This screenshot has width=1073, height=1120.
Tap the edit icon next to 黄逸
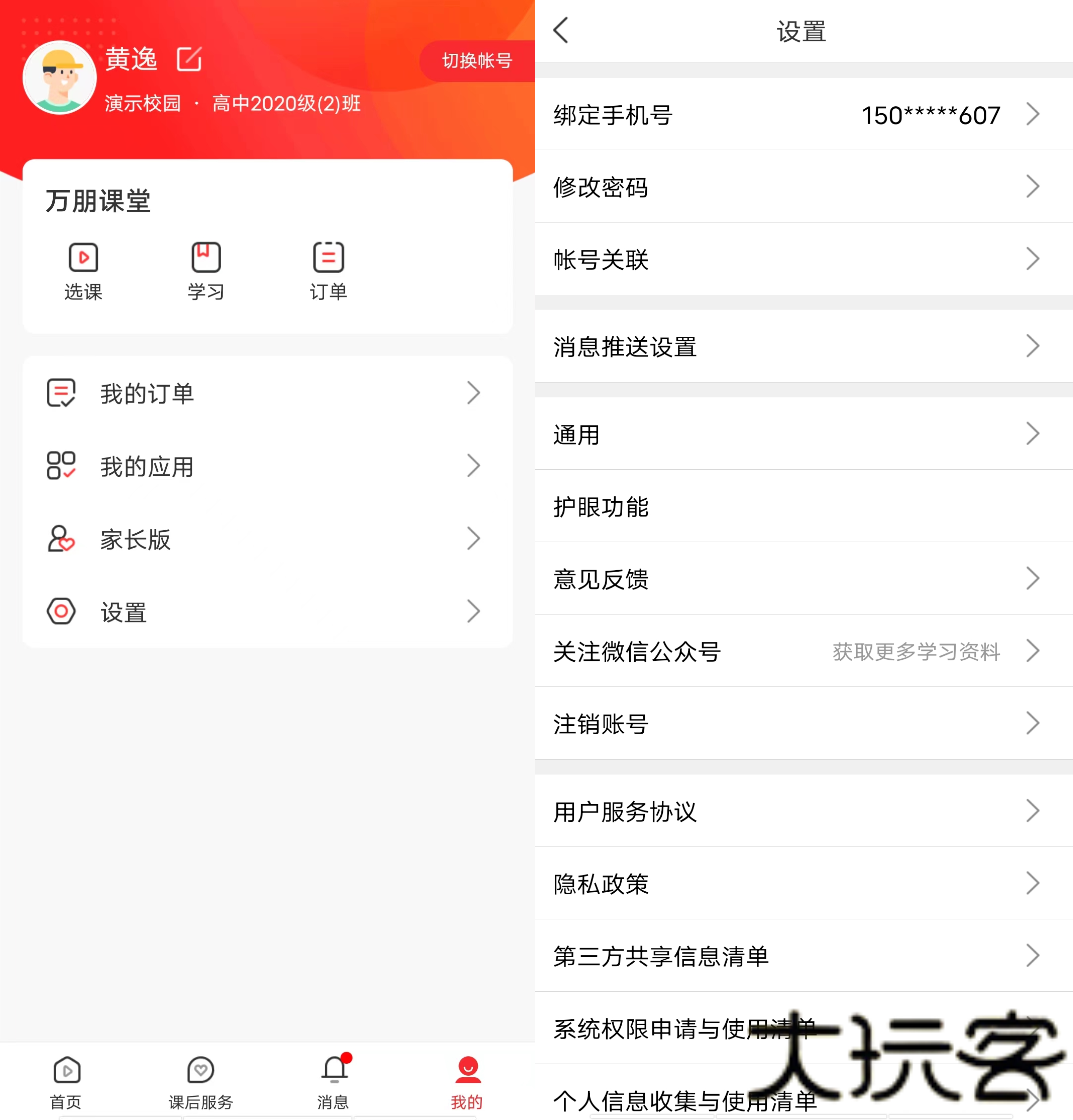(189, 59)
